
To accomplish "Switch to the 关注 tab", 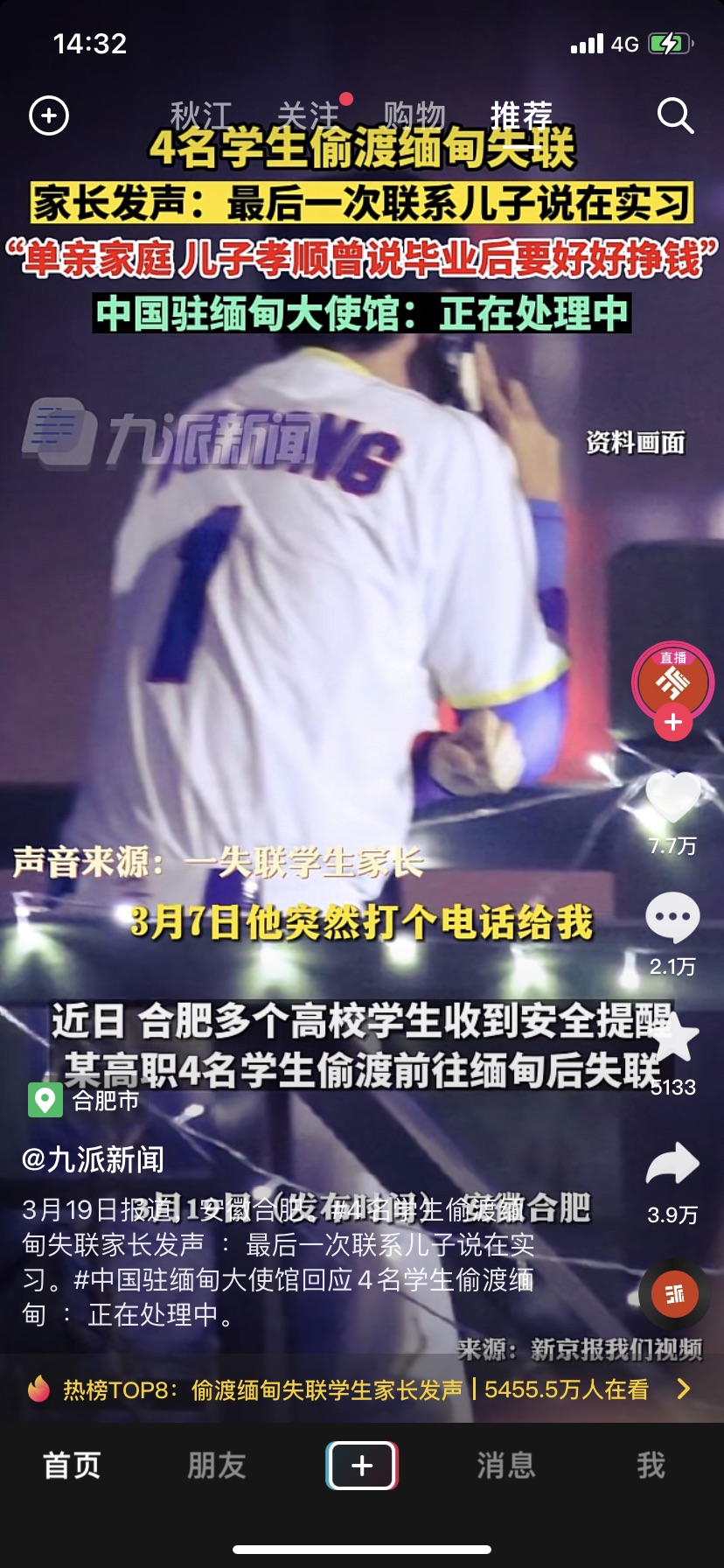I will coord(308,115).
